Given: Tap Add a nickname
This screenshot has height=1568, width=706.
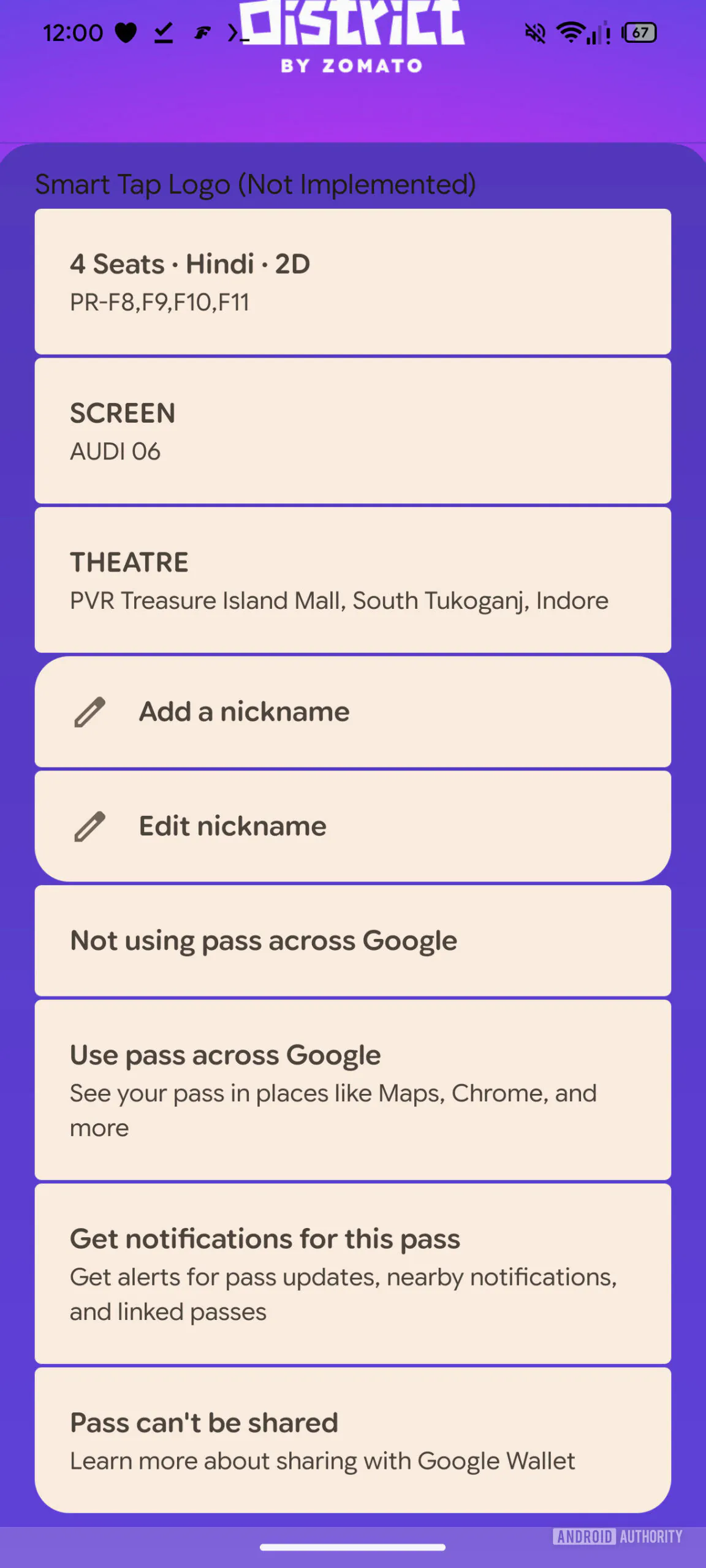Looking at the screenshot, I should click(x=352, y=712).
